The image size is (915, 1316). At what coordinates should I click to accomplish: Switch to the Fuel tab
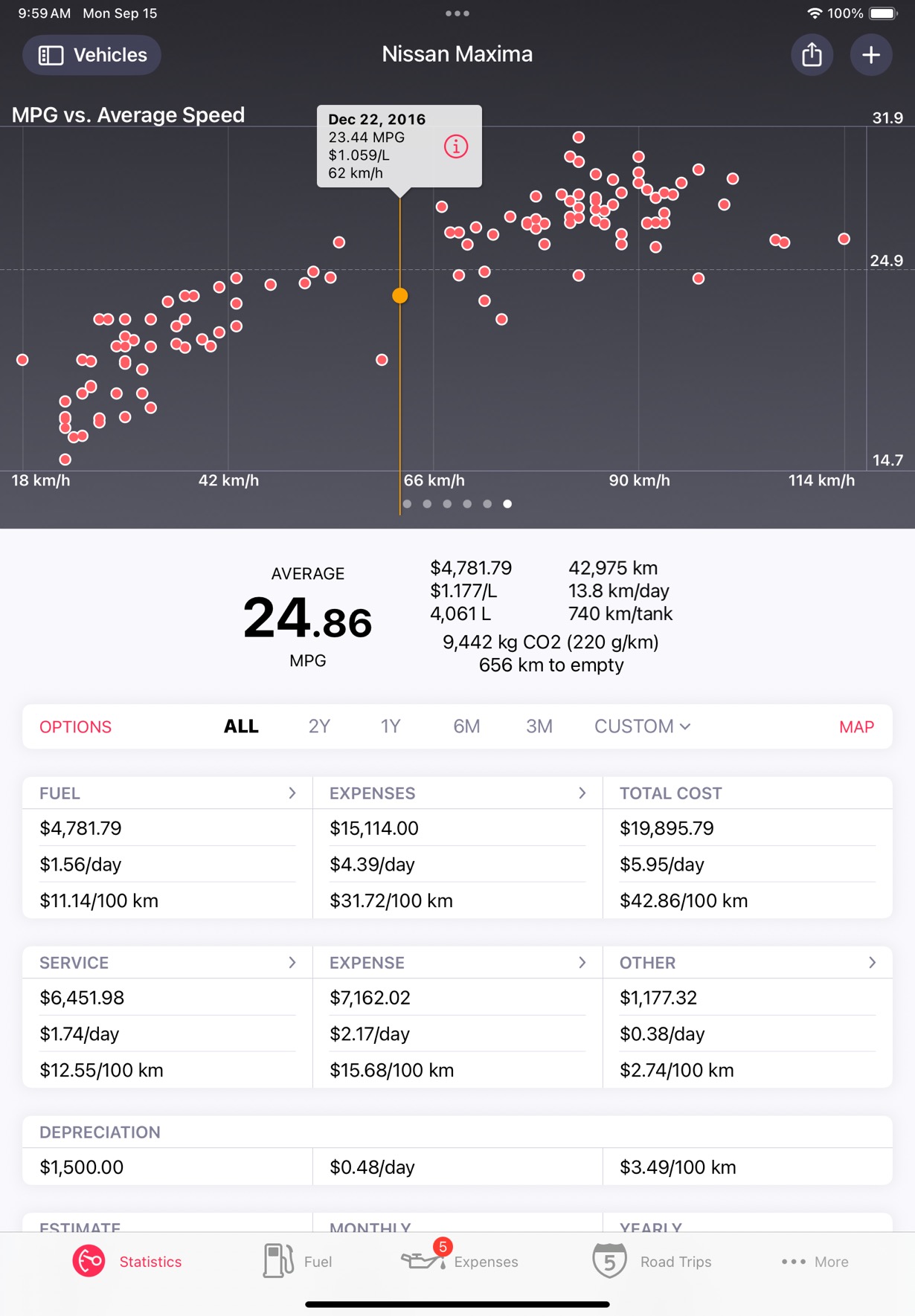point(298,1261)
